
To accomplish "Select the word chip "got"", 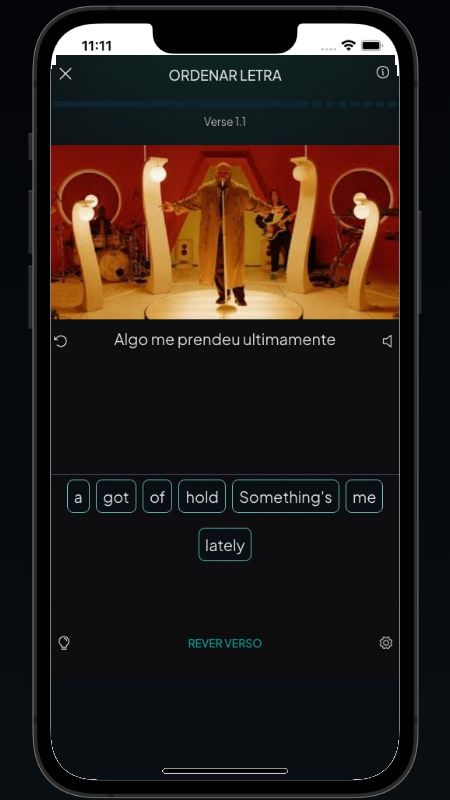I will point(116,496).
